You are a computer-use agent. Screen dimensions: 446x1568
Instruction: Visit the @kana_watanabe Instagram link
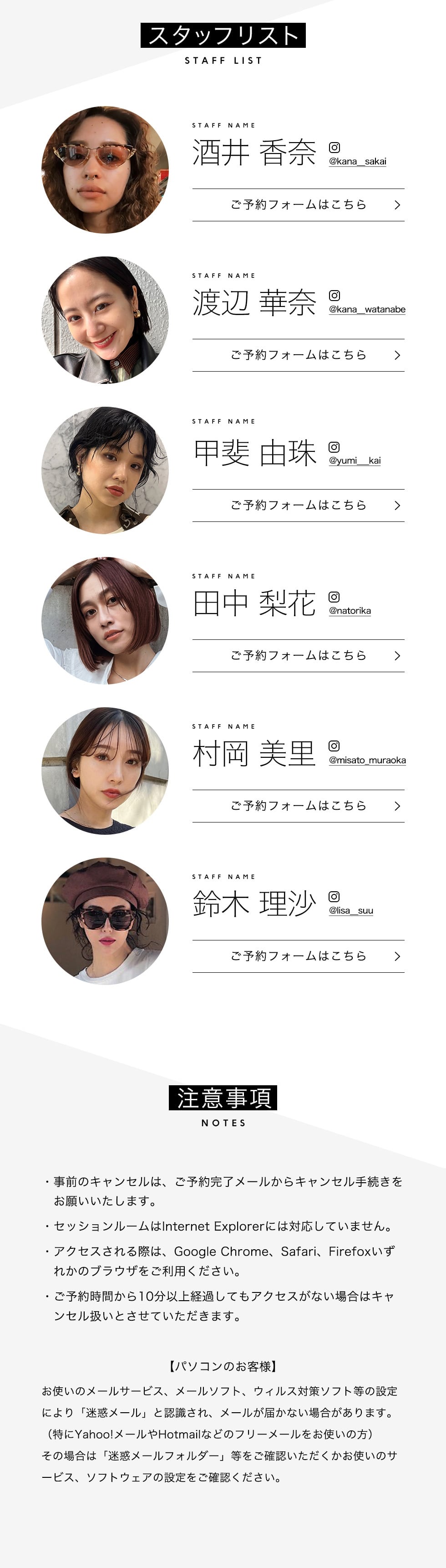click(367, 309)
